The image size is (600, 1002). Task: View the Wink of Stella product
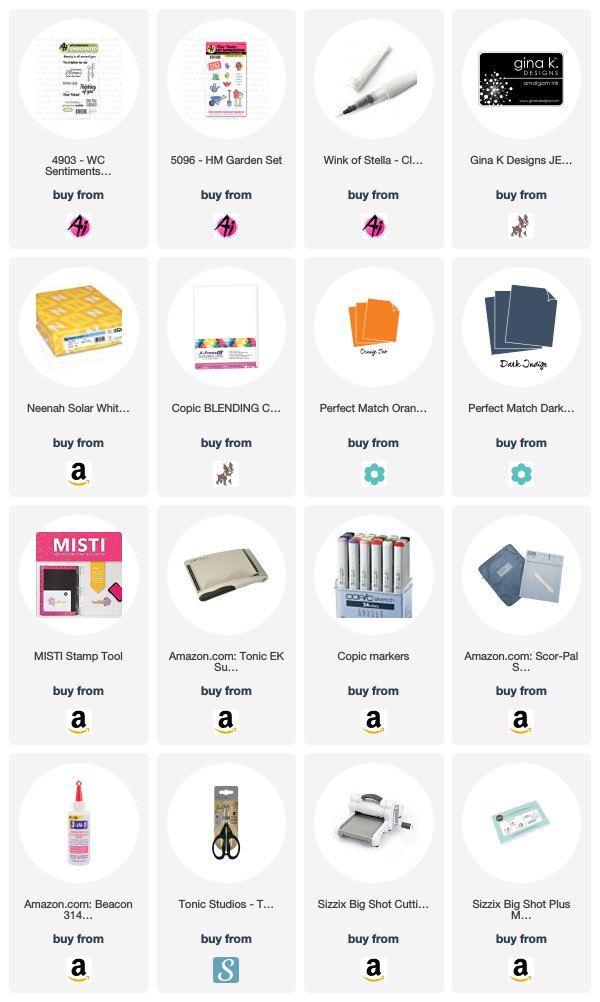pos(373,128)
